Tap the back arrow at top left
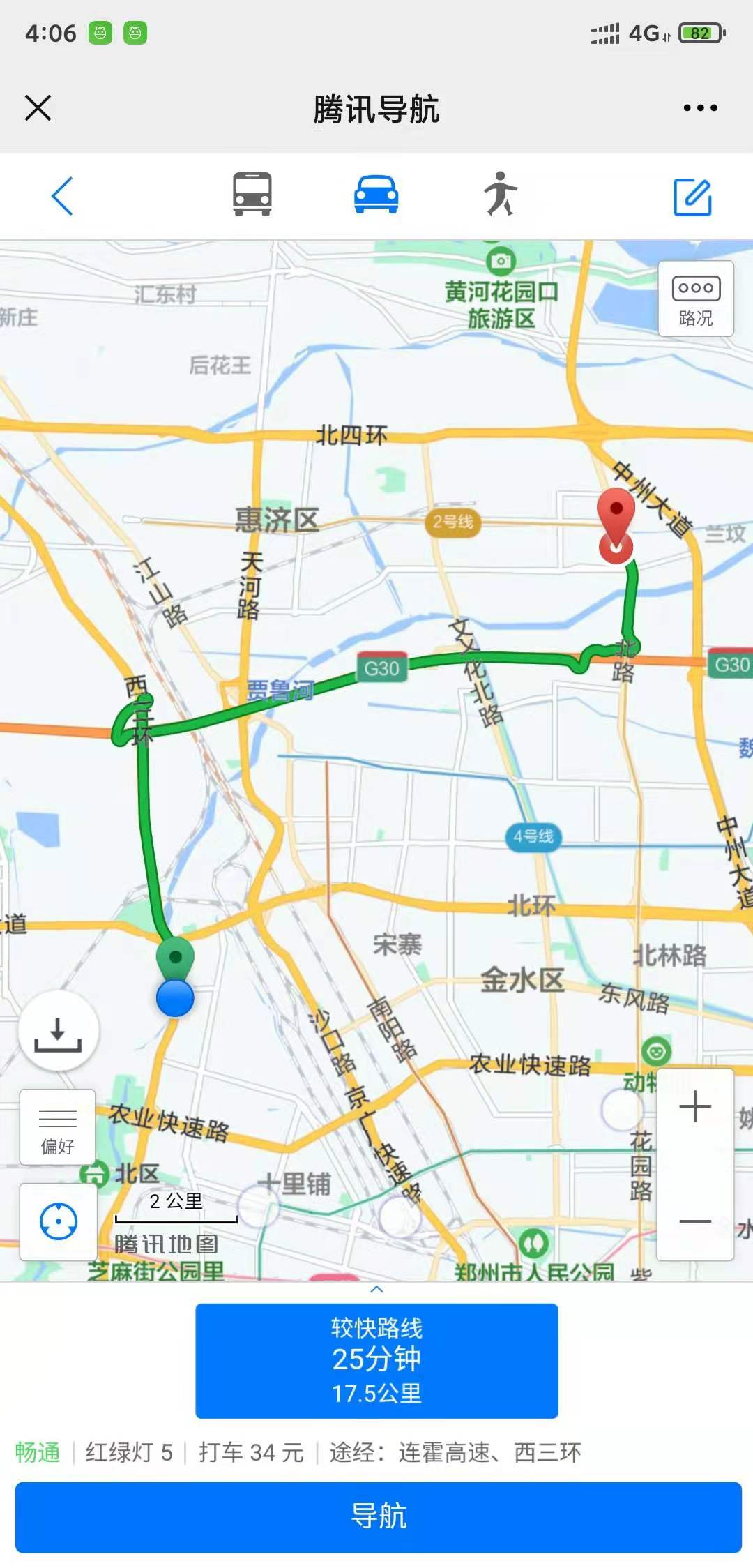753x1568 pixels. [x=63, y=196]
